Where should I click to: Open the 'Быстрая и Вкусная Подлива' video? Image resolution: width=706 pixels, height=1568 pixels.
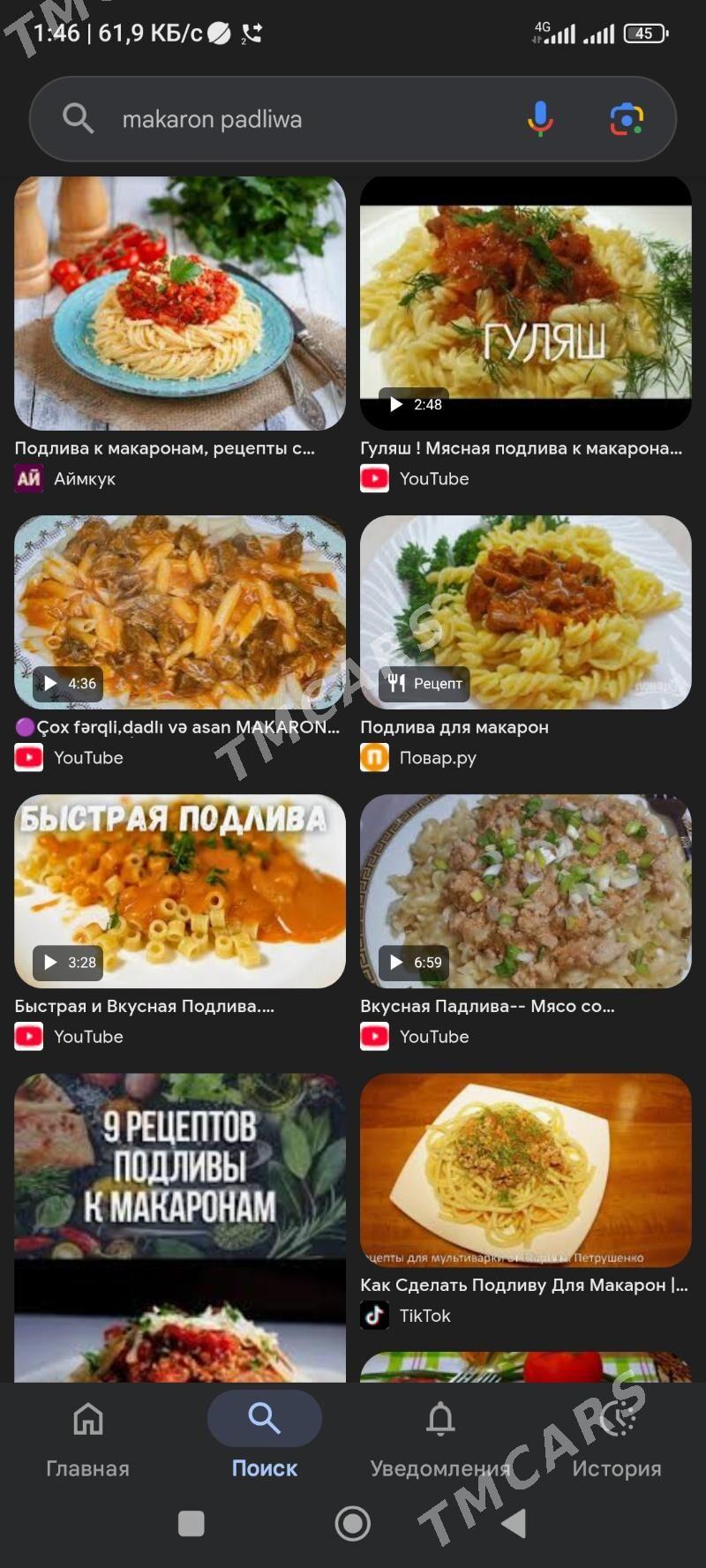pyautogui.click(x=180, y=891)
